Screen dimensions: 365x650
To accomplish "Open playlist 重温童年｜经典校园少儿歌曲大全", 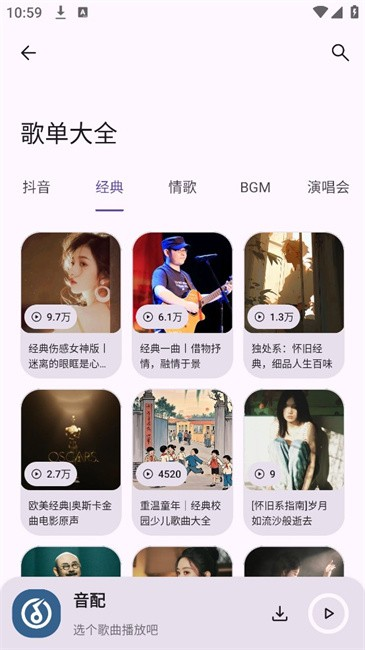I will (x=182, y=462).
